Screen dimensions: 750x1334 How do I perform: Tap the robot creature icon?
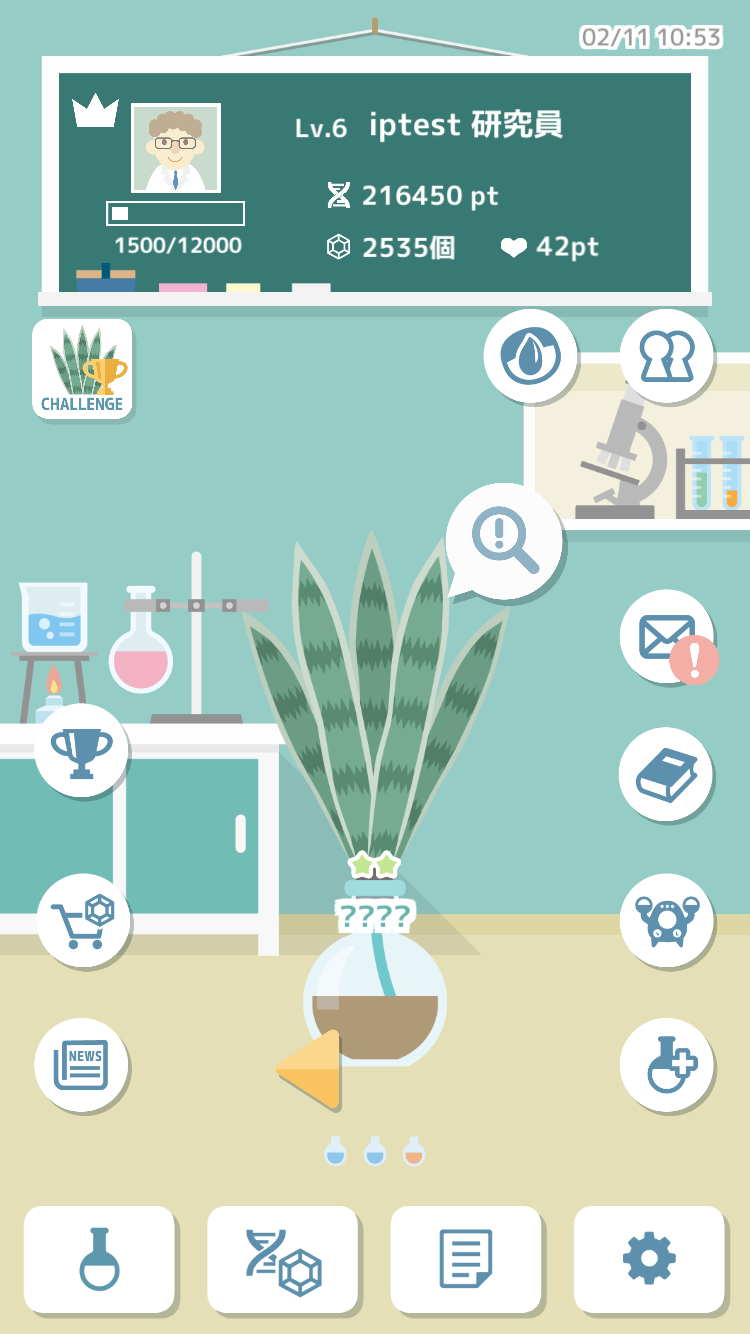(x=666, y=920)
